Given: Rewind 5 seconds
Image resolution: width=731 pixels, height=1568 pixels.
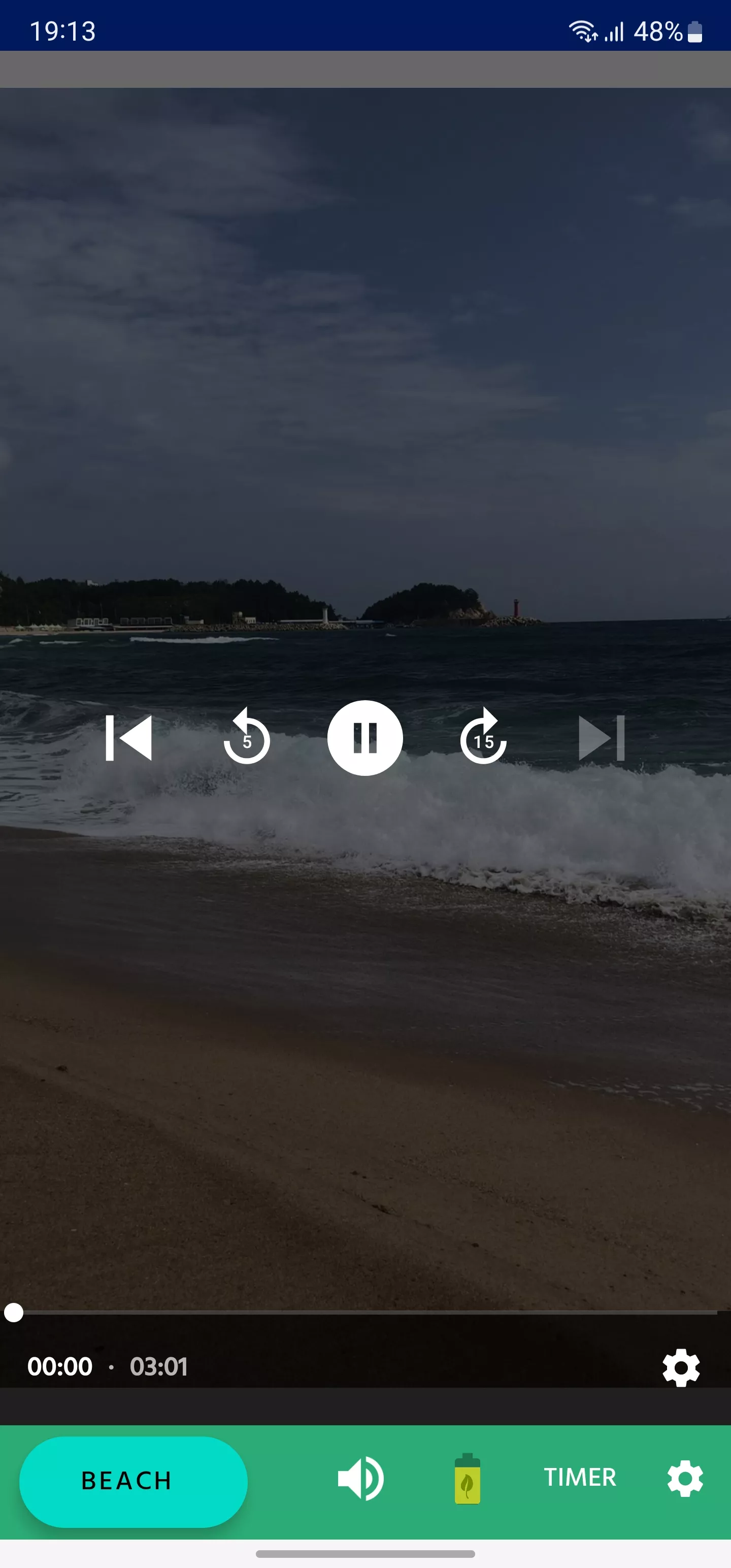Looking at the screenshot, I should pyautogui.click(x=247, y=736).
